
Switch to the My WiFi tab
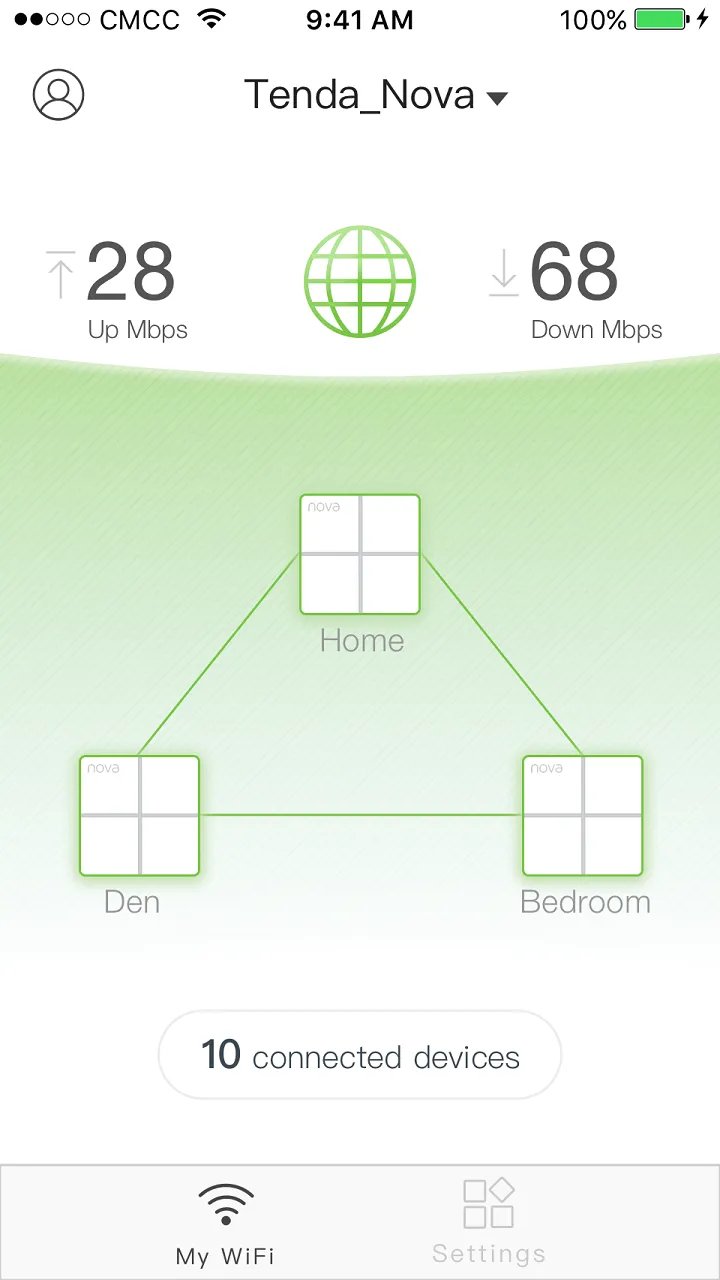pyautogui.click(x=225, y=1224)
